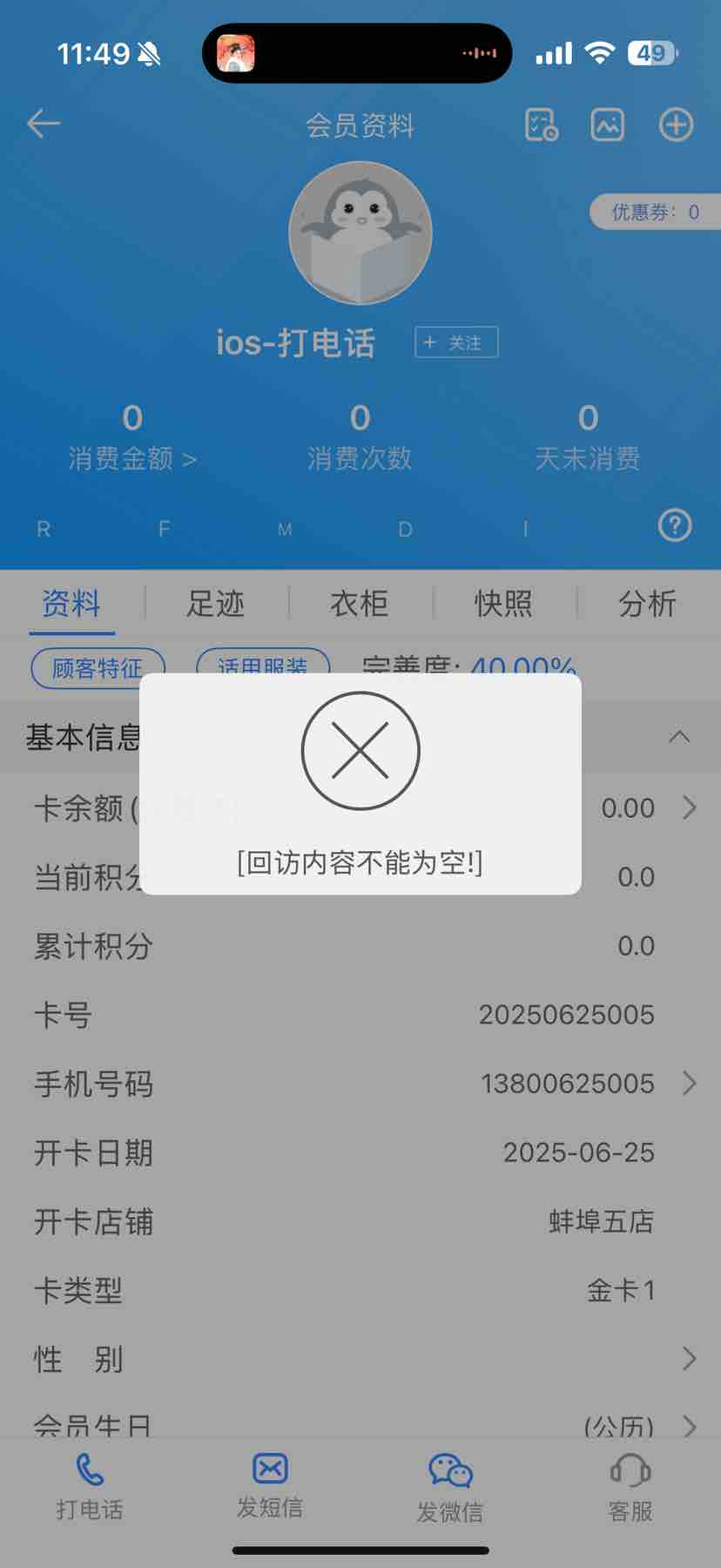Follow the member with 关注 button
Image resolution: width=721 pixels, height=1568 pixels.
coord(456,342)
